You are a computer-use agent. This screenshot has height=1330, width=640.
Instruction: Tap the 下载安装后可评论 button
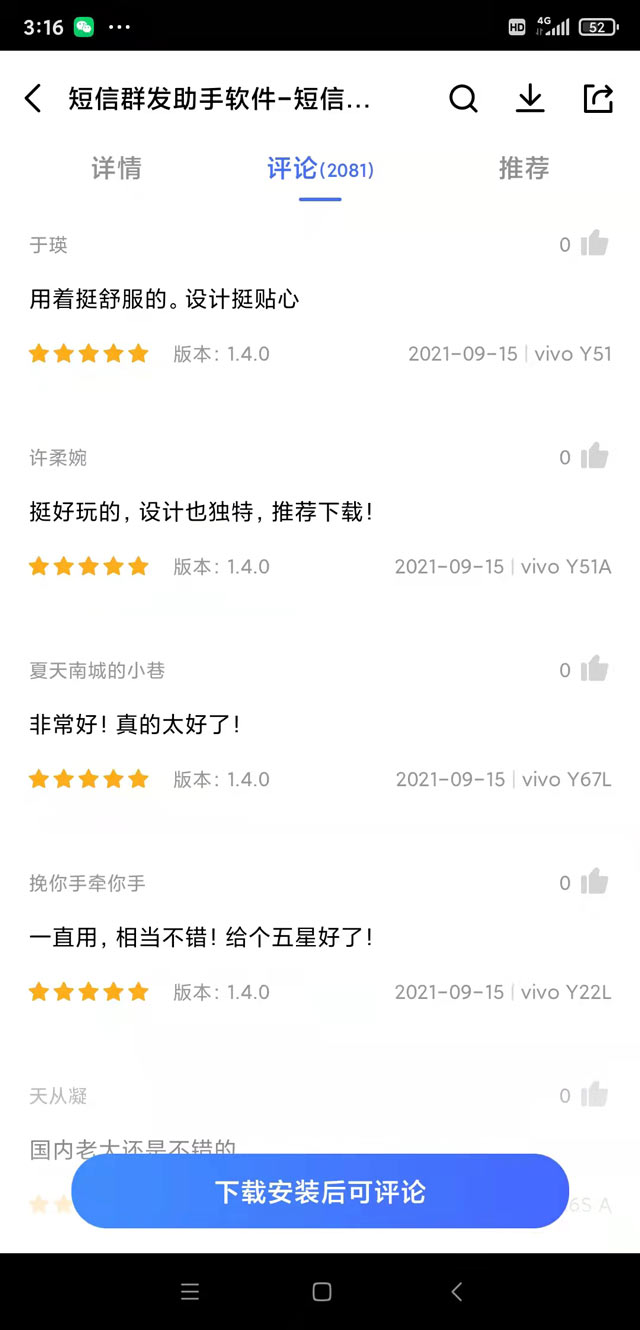click(x=320, y=1192)
